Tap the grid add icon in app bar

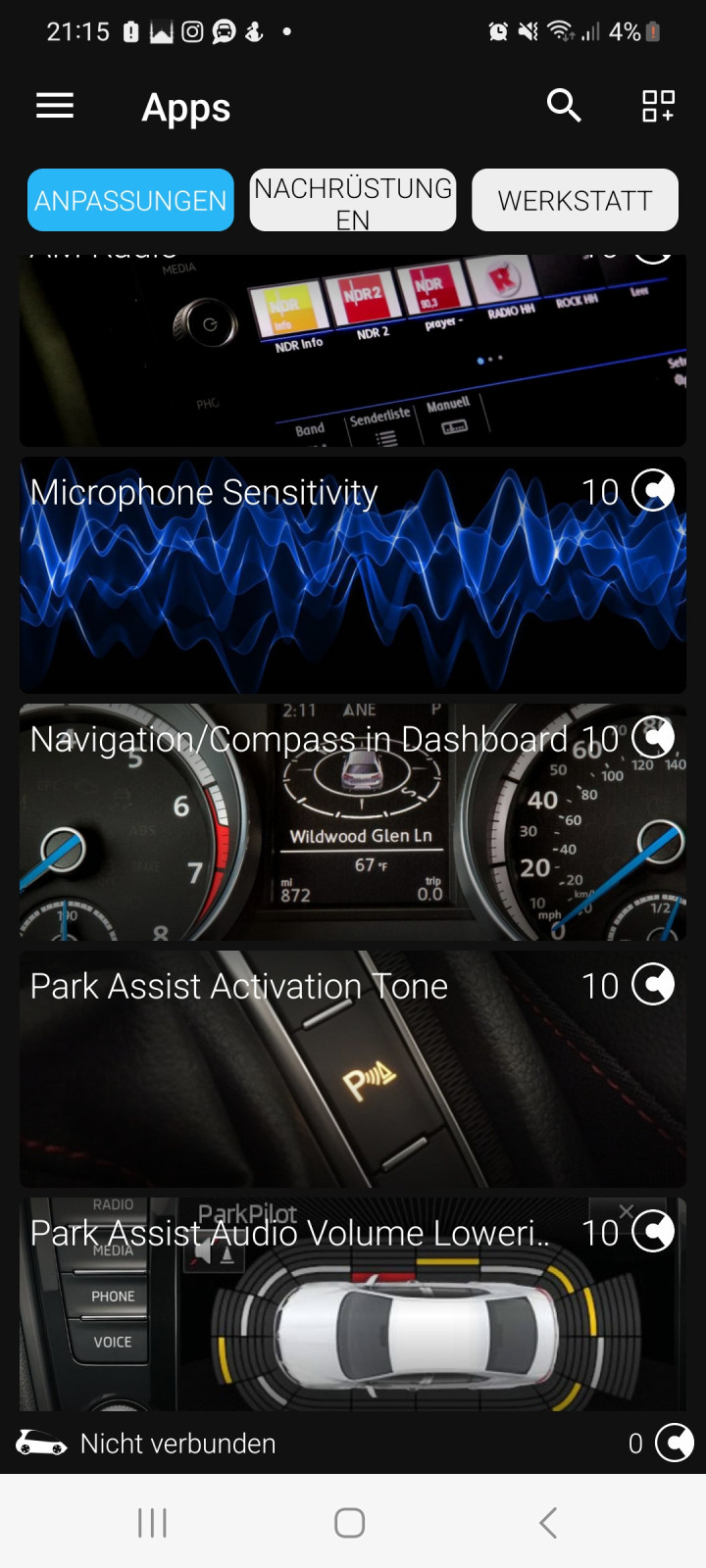point(657,106)
